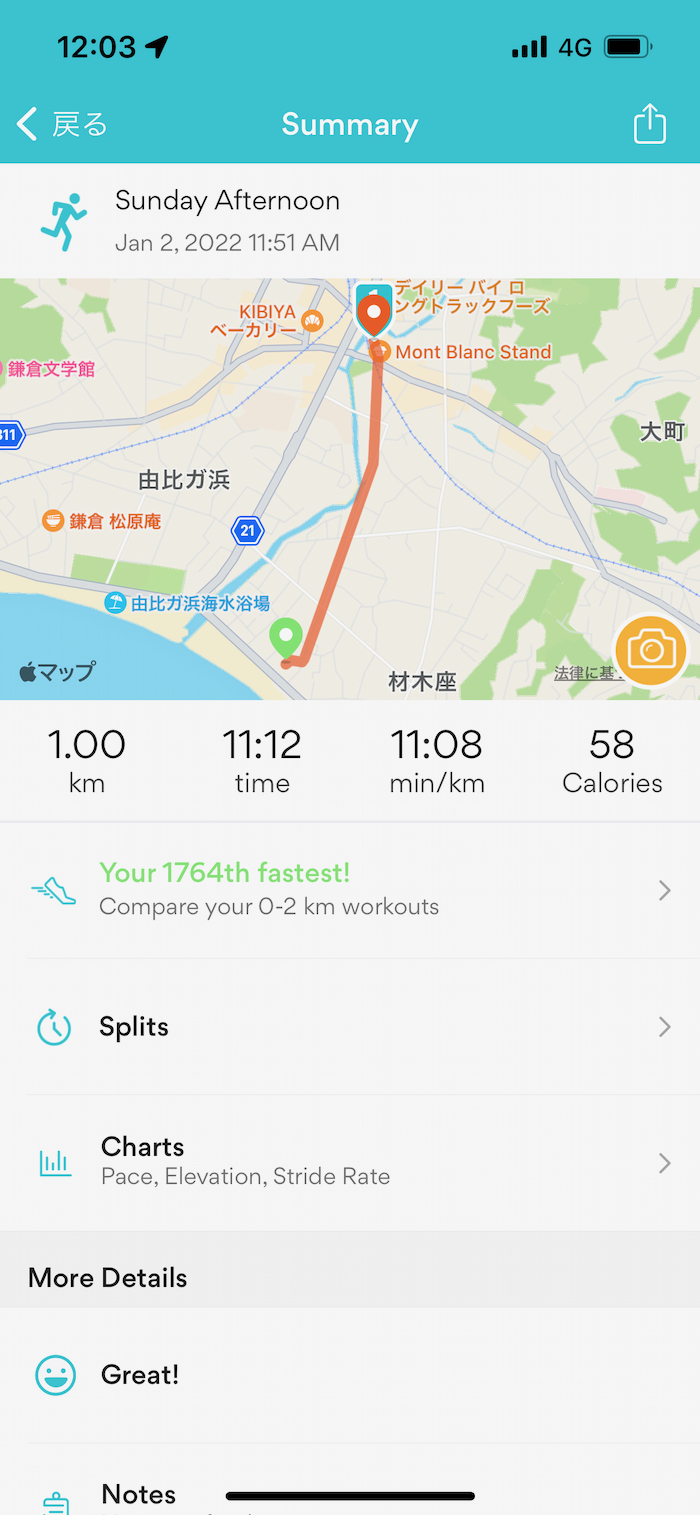Open the map legal link
Viewport: 700px width, 1515px height.
pyautogui.click(x=583, y=674)
